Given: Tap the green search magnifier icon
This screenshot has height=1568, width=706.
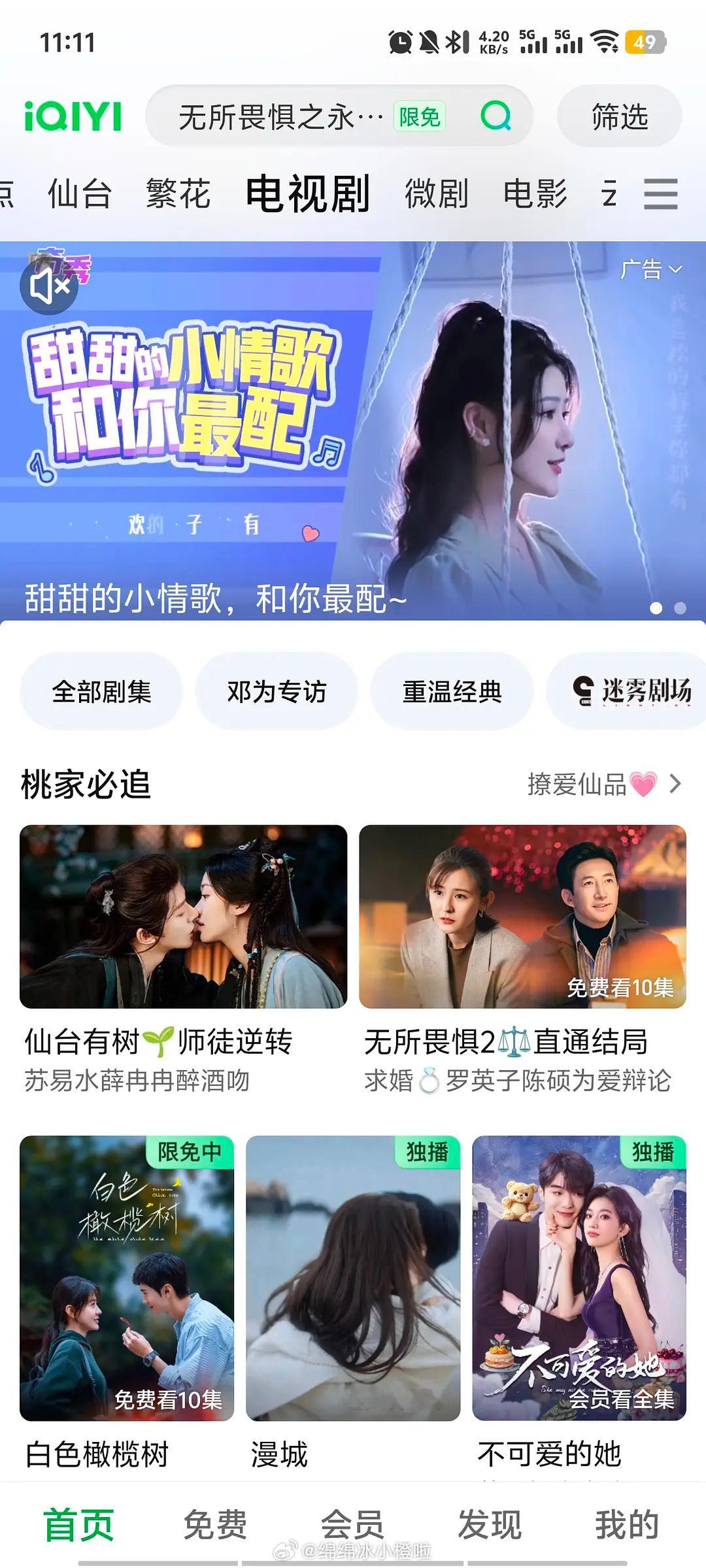Looking at the screenshot, I should [x=496, y=116].
